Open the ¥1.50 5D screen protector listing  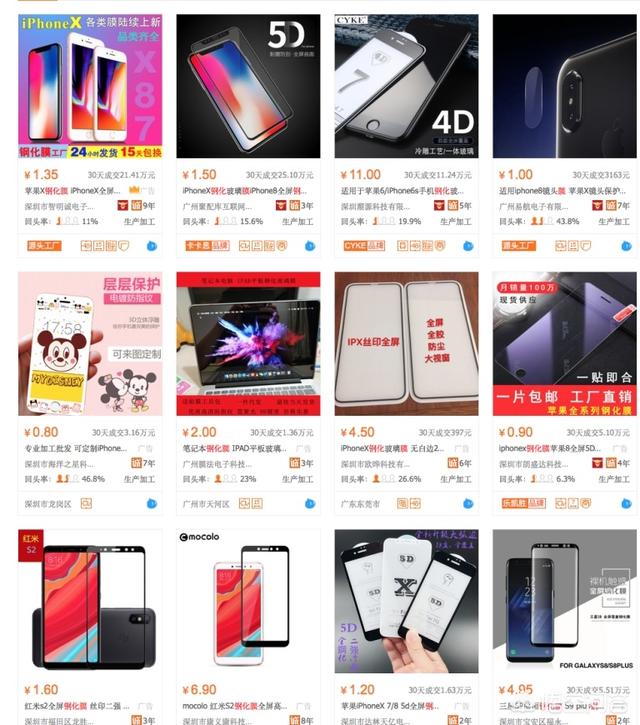tap(248, 84)
